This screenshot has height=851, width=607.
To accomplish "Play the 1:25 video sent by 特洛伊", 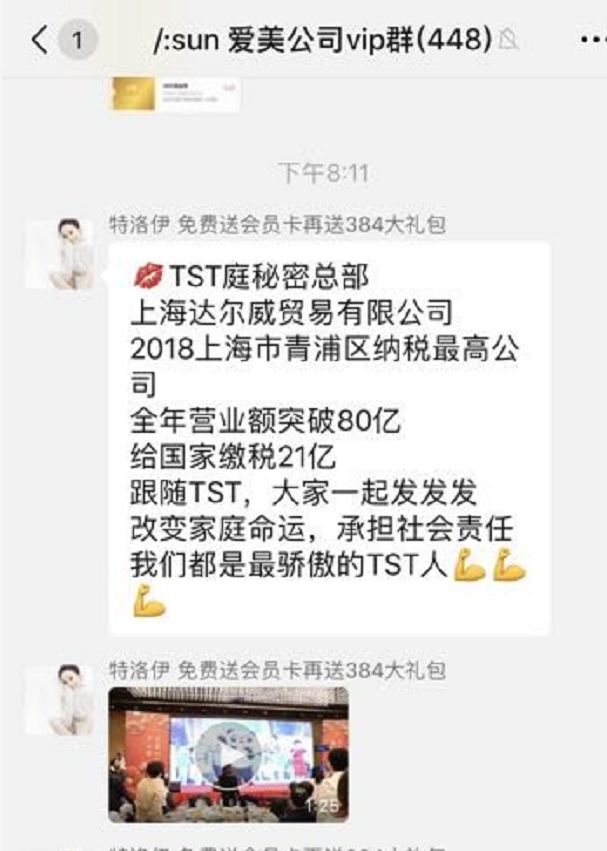I will coord(228,752).
